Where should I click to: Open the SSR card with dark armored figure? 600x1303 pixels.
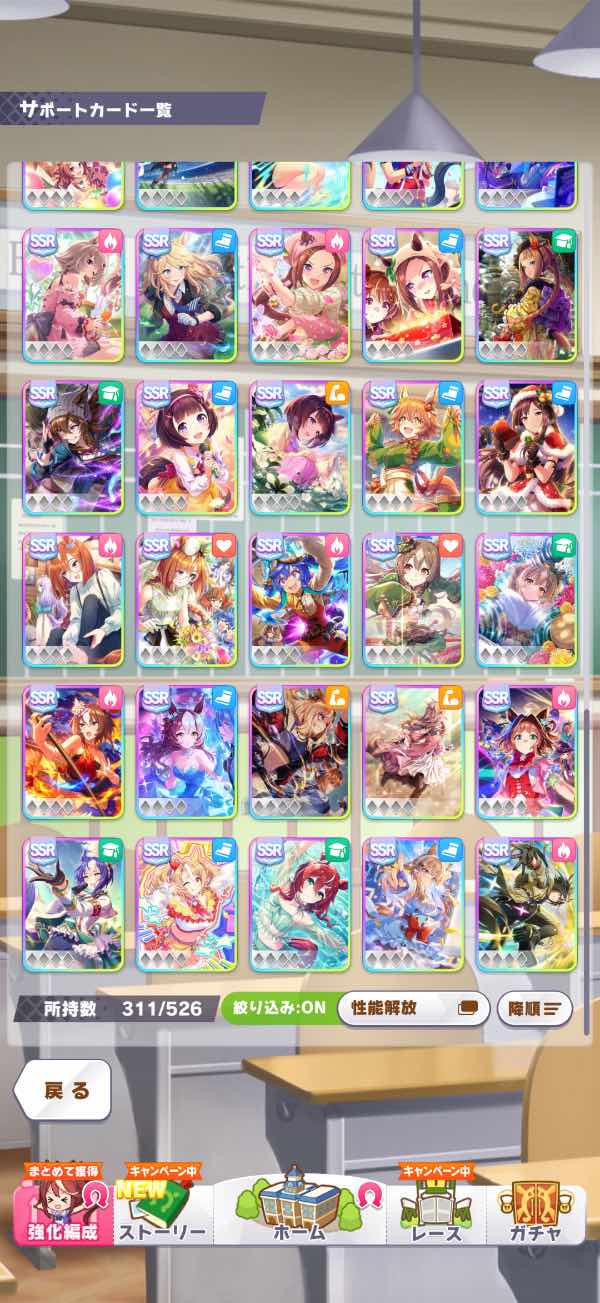point(527,903)
